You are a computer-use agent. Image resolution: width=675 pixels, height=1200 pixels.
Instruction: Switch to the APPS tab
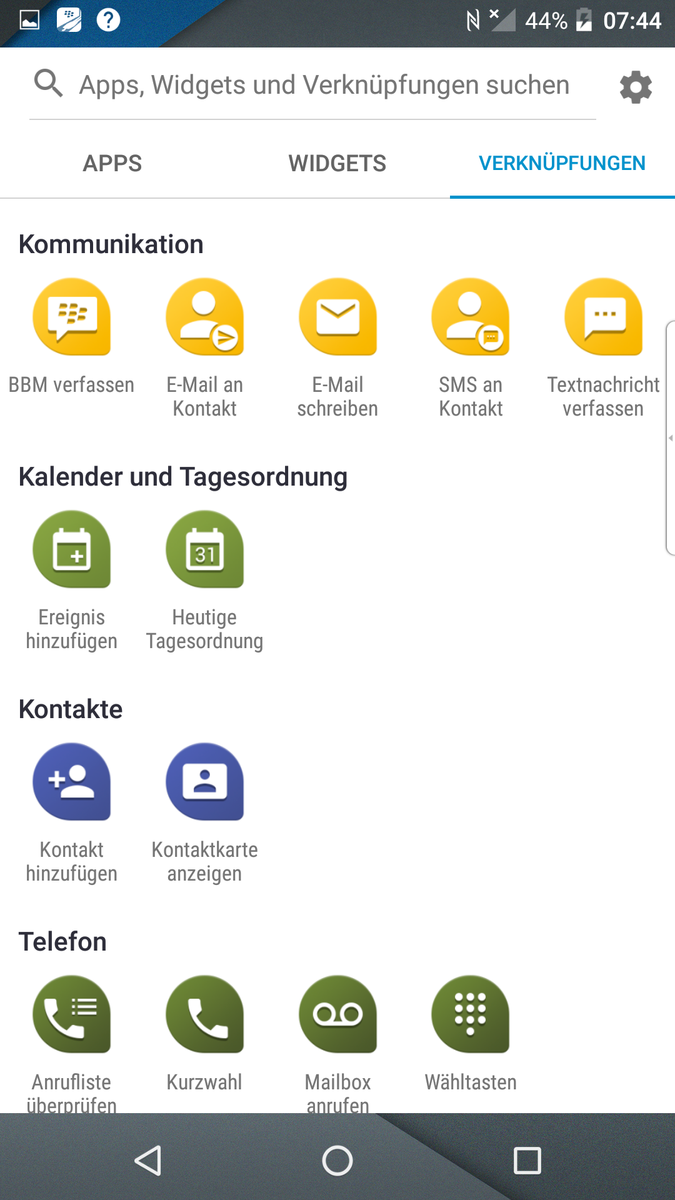112,163
